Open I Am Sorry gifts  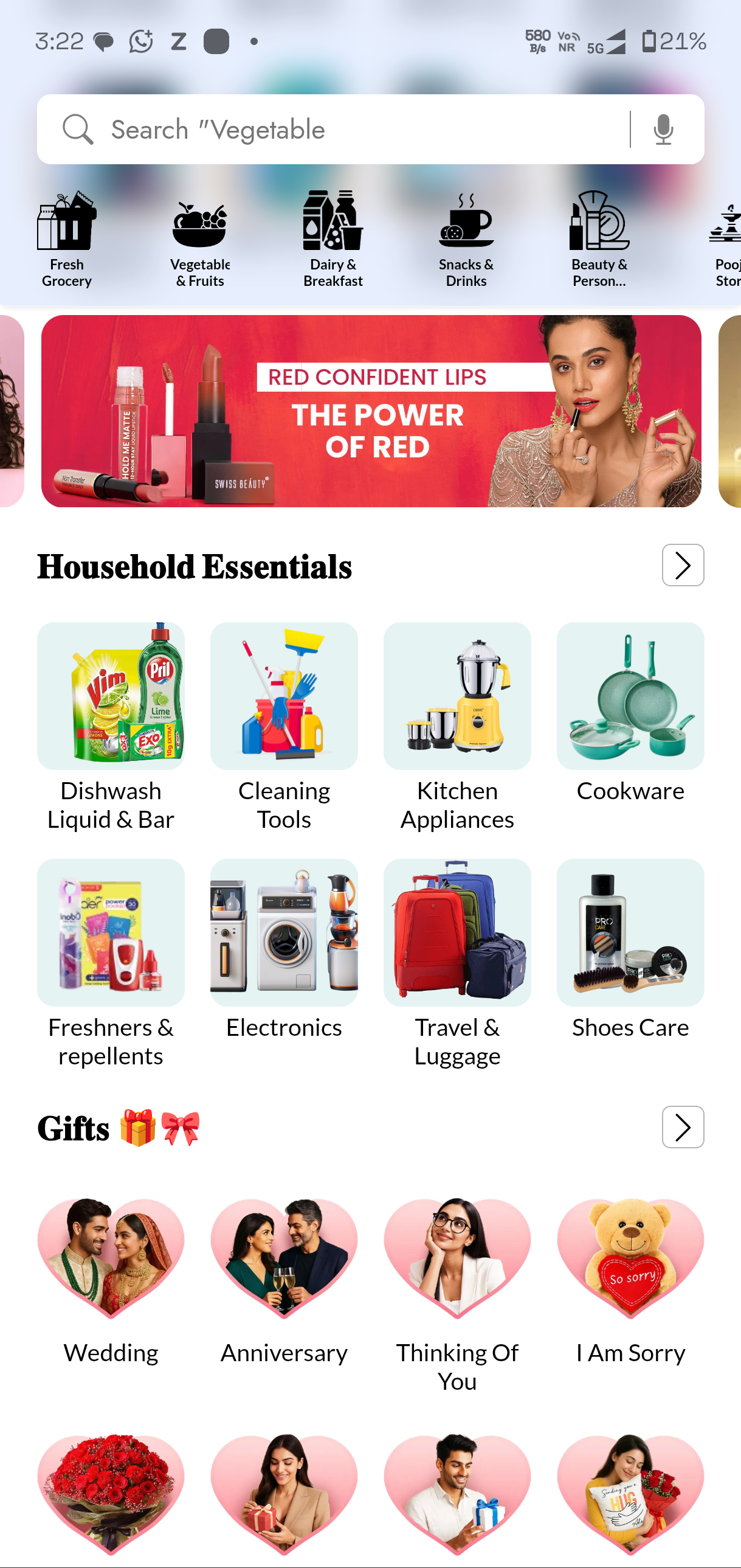[x=630, y=1278]
